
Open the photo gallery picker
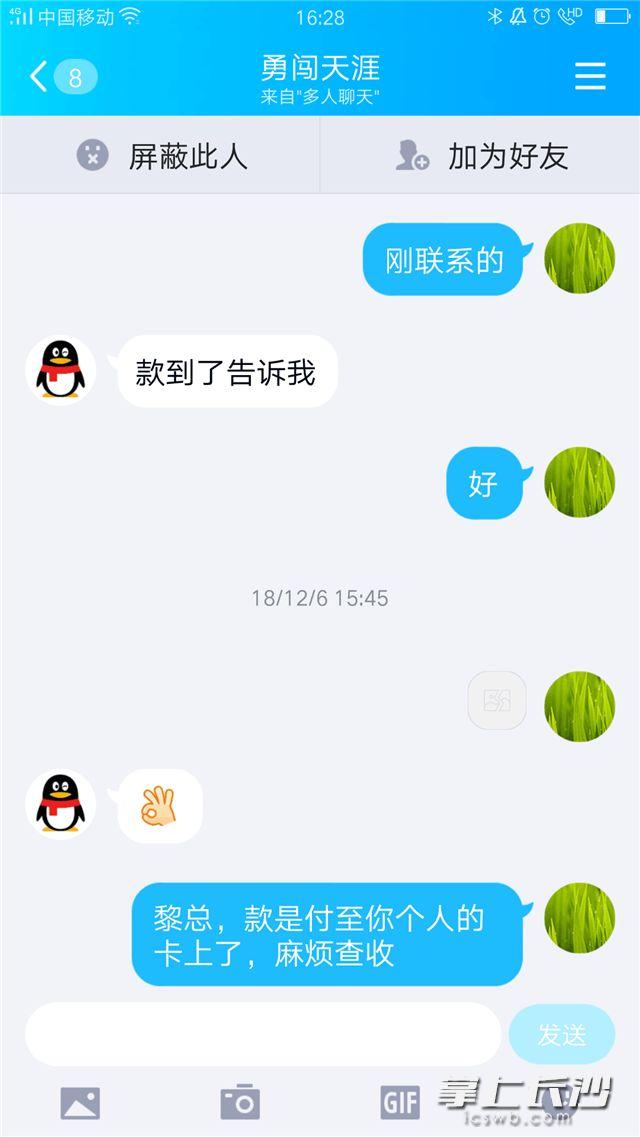point(80,1102)
